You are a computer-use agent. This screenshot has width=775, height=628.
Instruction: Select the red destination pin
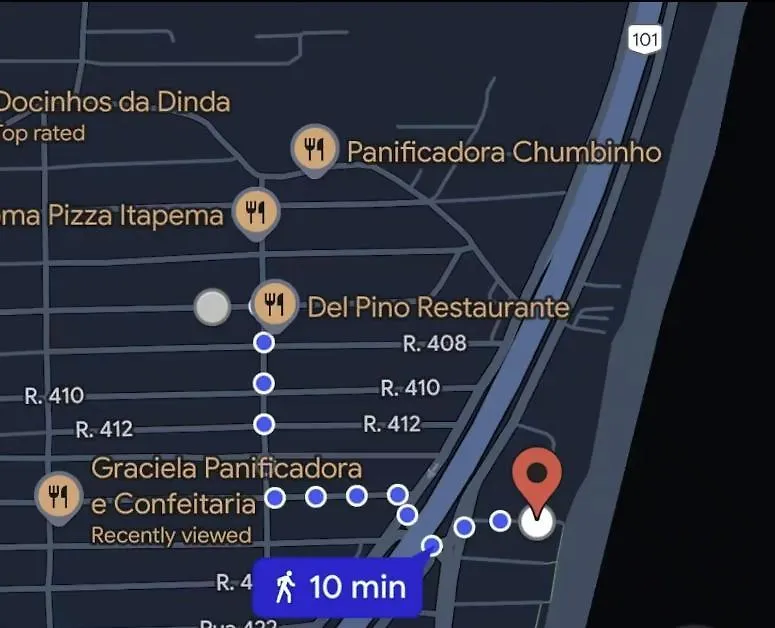pyautogui.click(x=537, y=479)
